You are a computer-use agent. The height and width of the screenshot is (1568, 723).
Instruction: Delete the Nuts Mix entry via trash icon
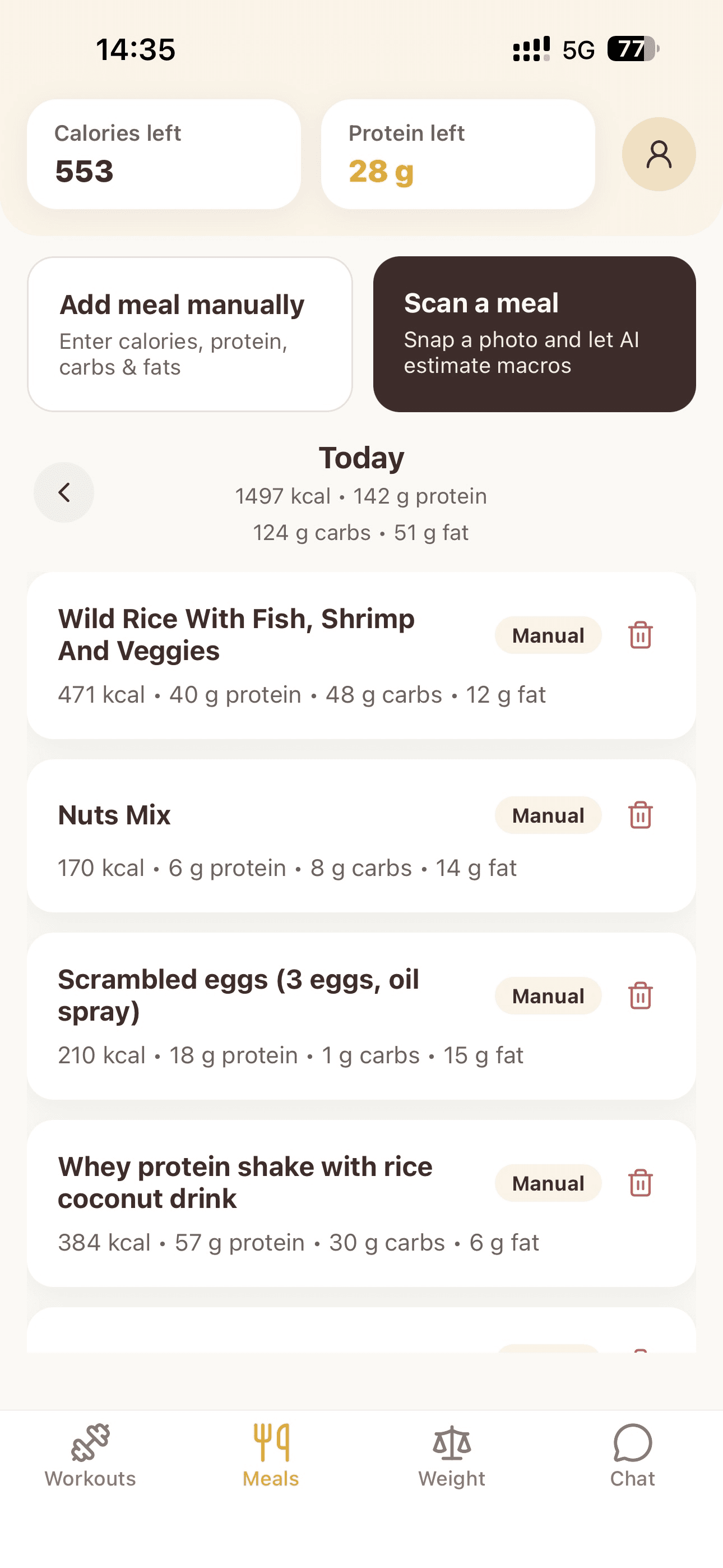pos(639,815)
